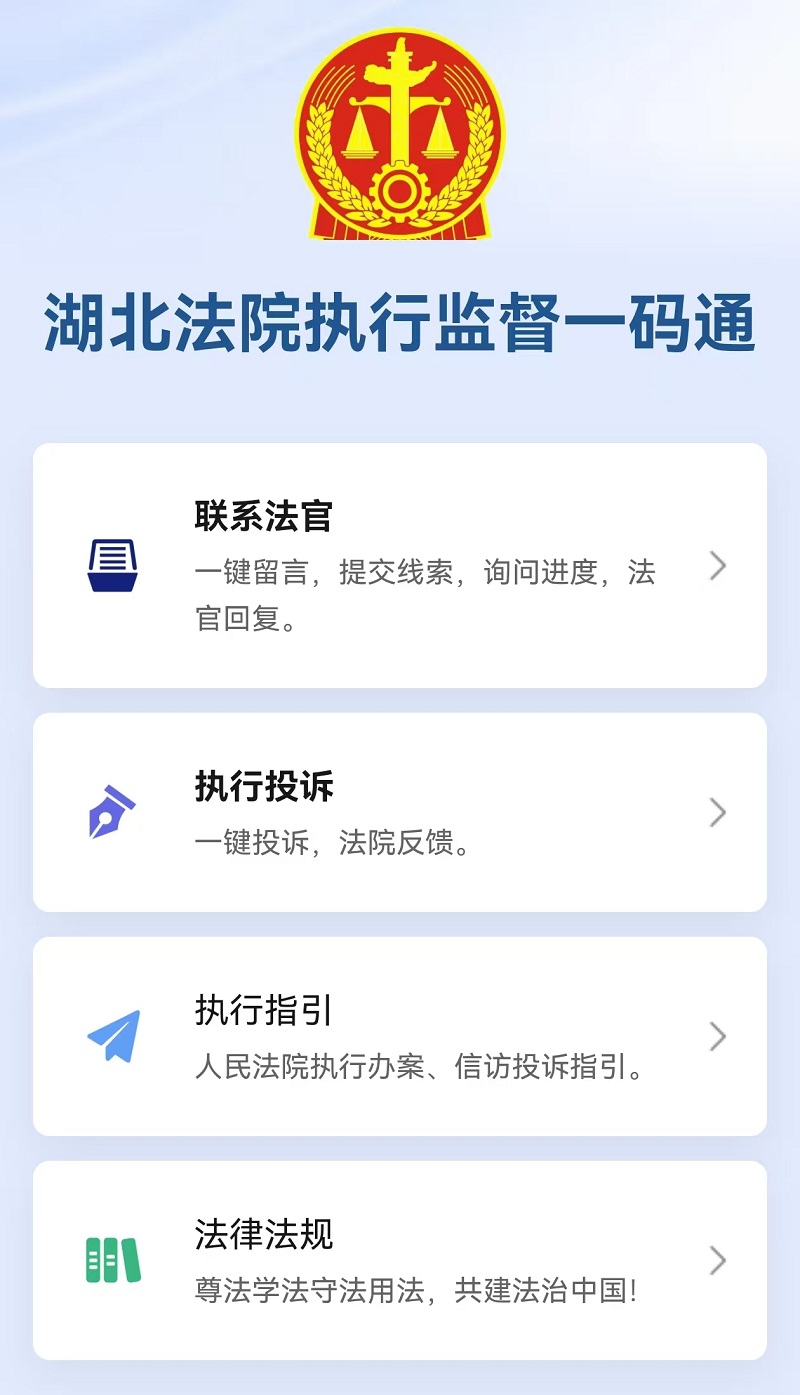Select the 执行投诉 card
800x1395 pixels.
tap(400, 812)
